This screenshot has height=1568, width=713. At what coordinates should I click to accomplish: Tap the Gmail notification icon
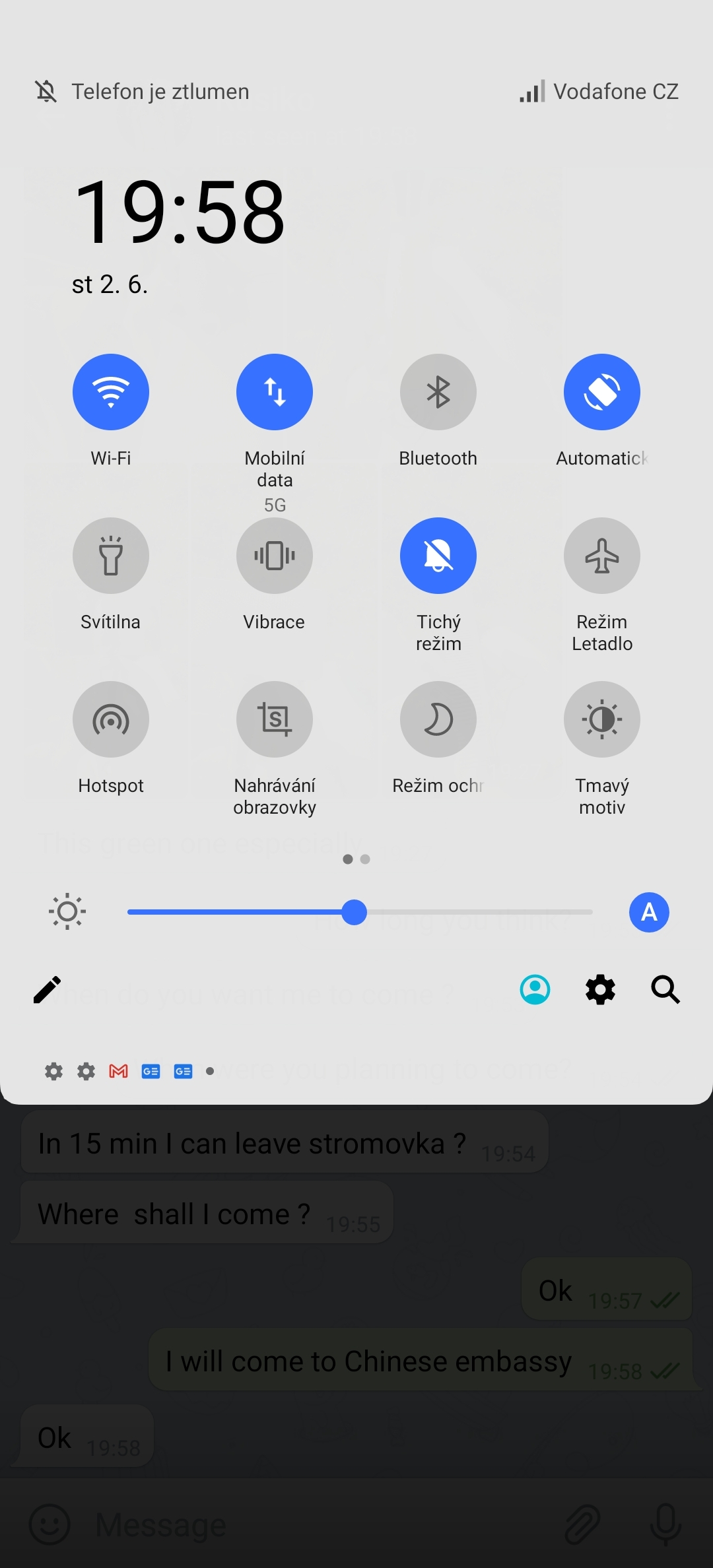click(x=118, y=1071)
